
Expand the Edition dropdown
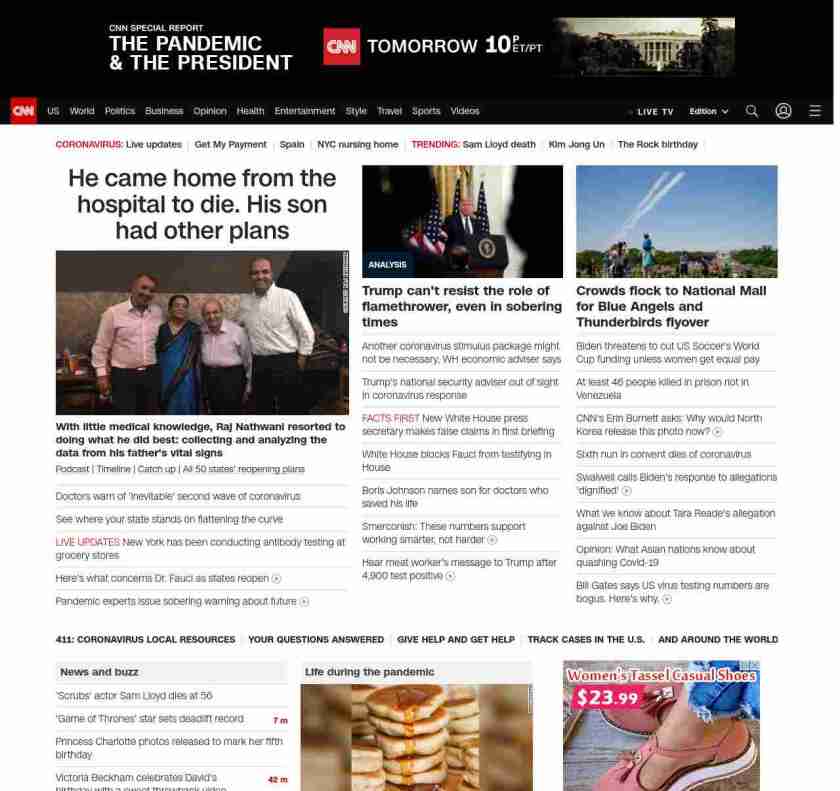click(x=708, y=111)
